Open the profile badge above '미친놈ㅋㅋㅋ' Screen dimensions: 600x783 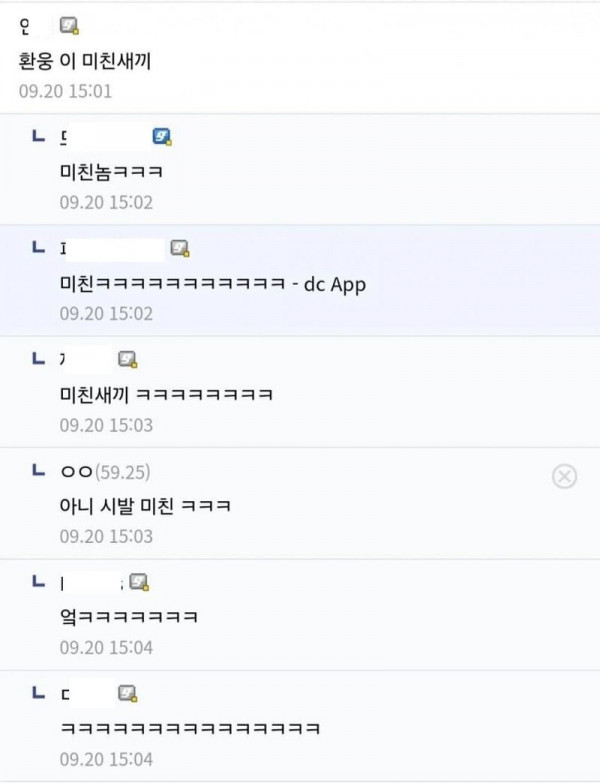point(161,136)
